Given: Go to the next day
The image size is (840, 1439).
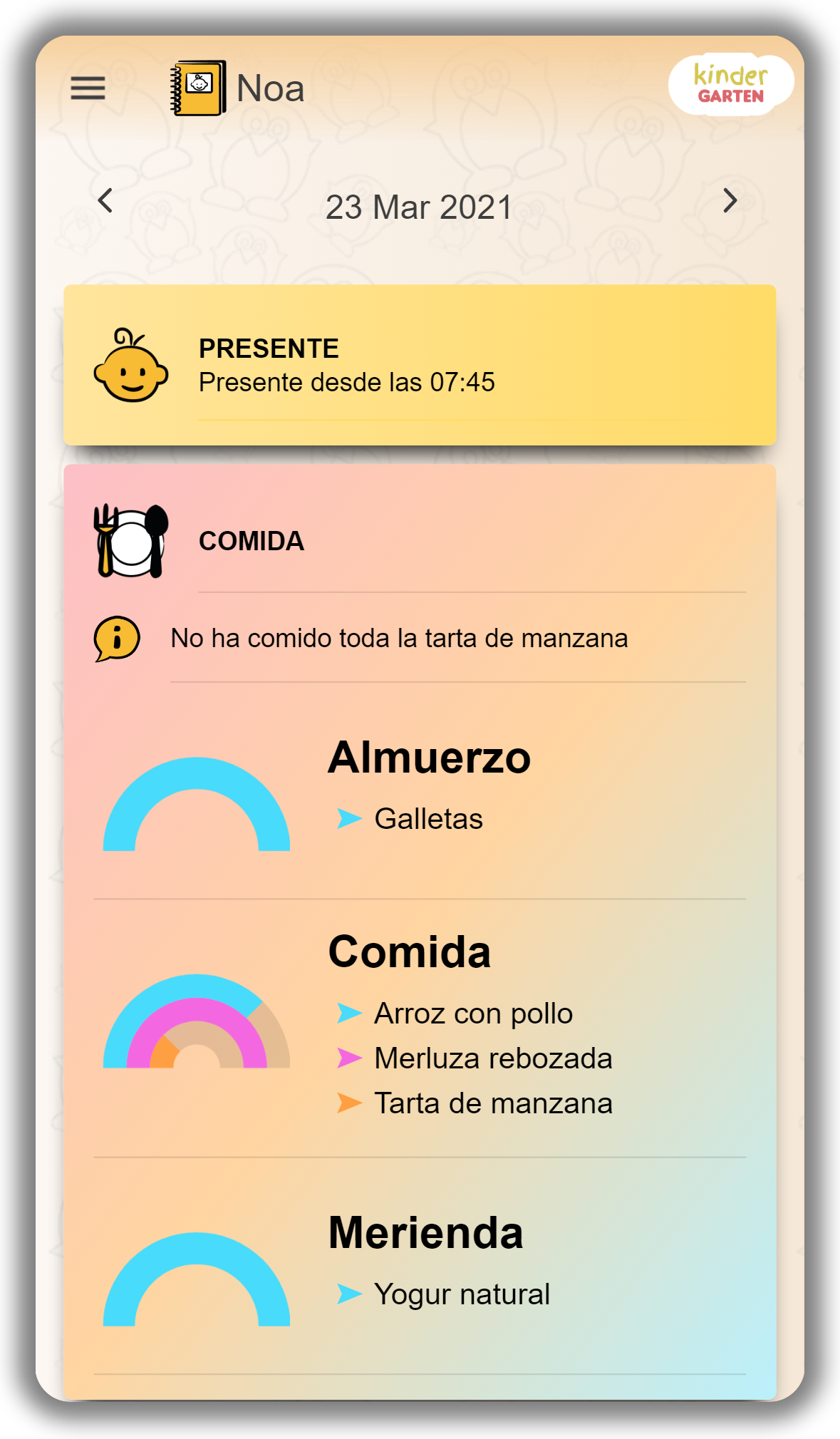Looking at the screenshot, I should click(730, 201).
